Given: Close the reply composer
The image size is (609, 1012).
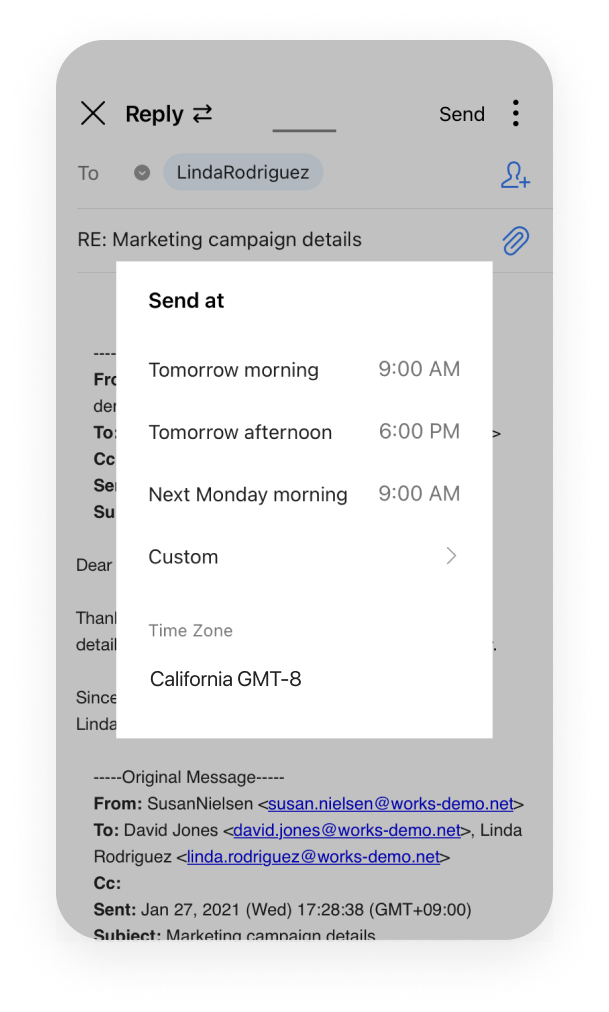Looking at the screenshot, I should tap(93, 114).
